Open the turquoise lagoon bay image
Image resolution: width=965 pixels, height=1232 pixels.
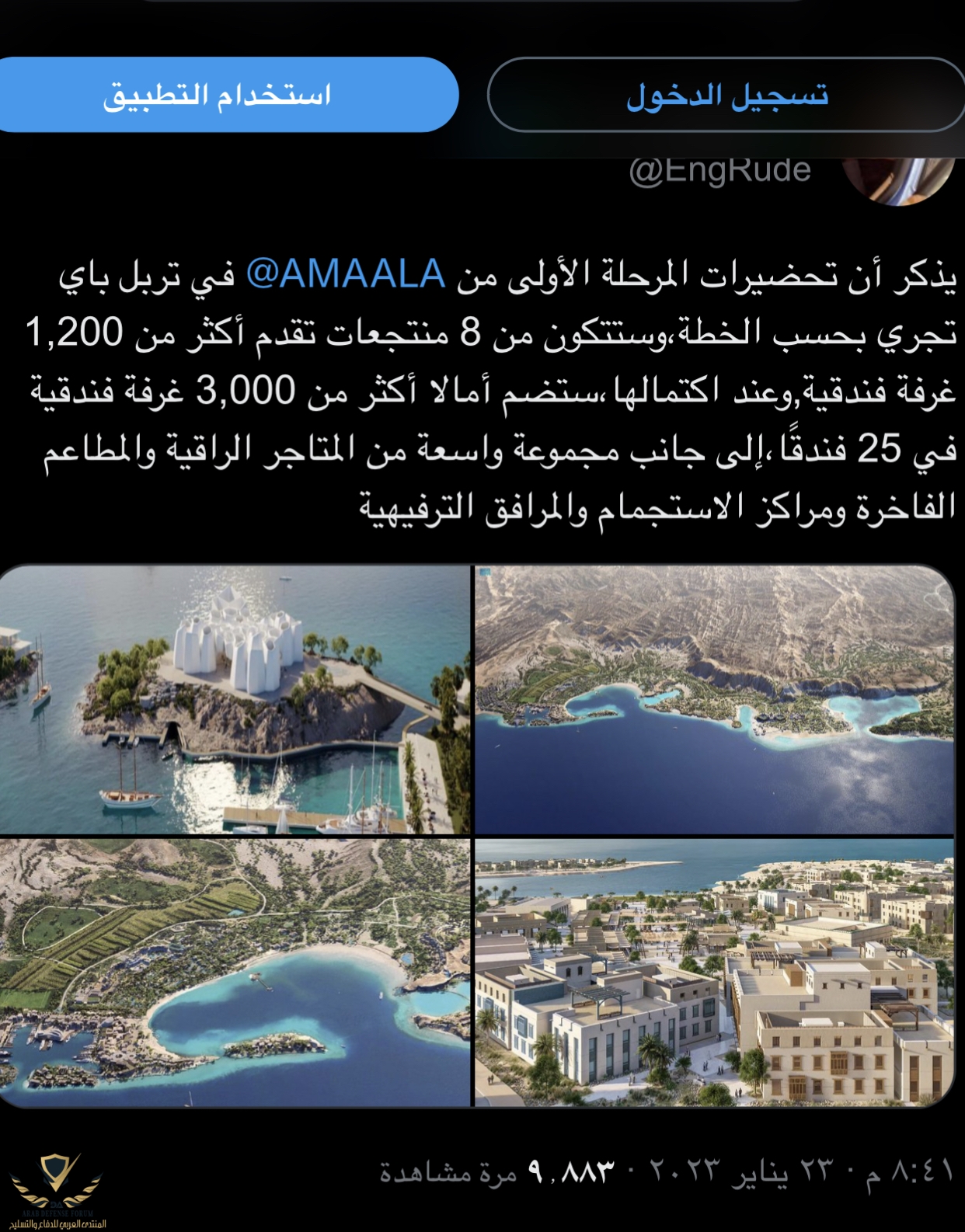235,971
